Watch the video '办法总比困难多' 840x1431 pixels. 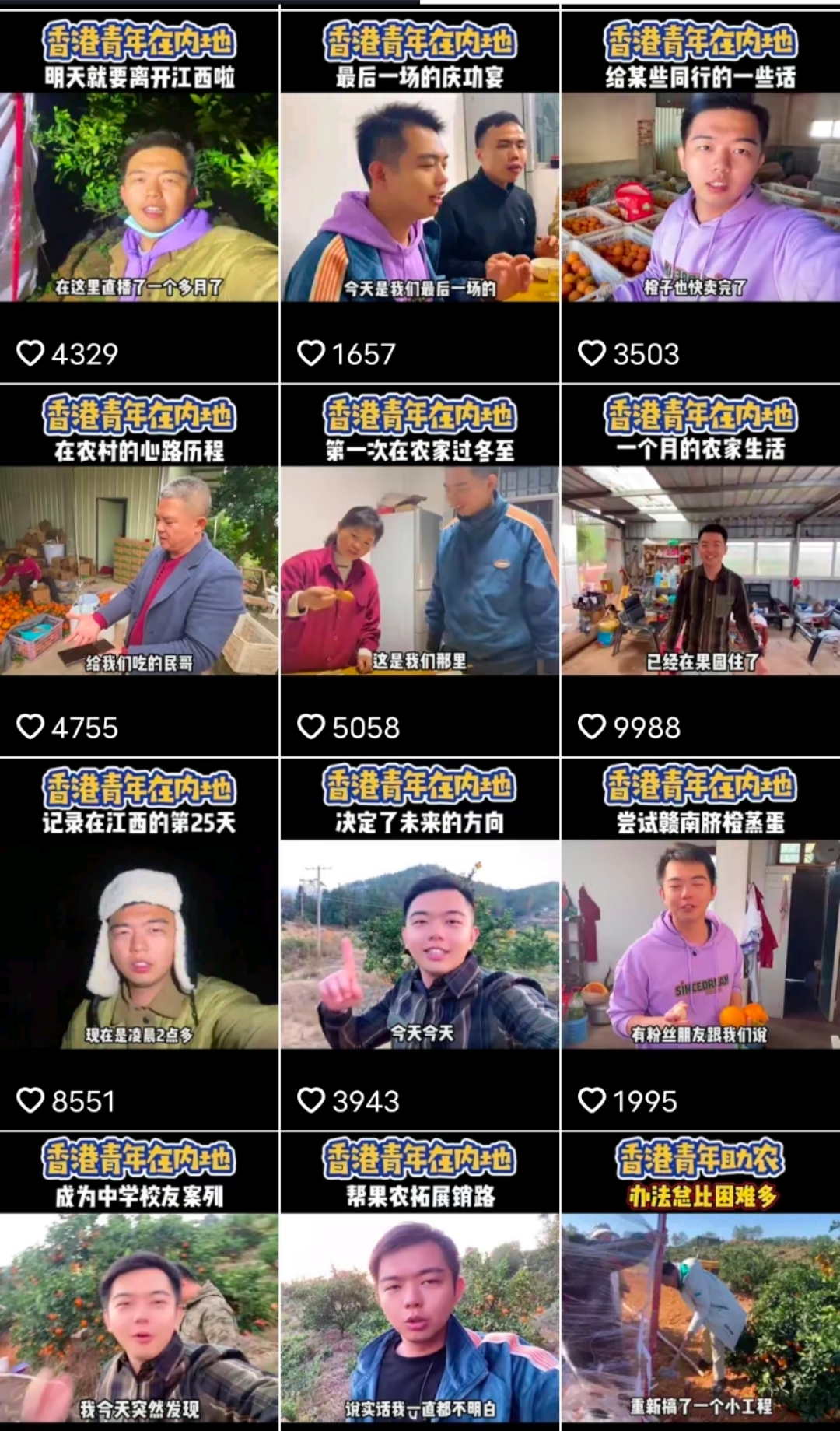tap(700, 1315)
